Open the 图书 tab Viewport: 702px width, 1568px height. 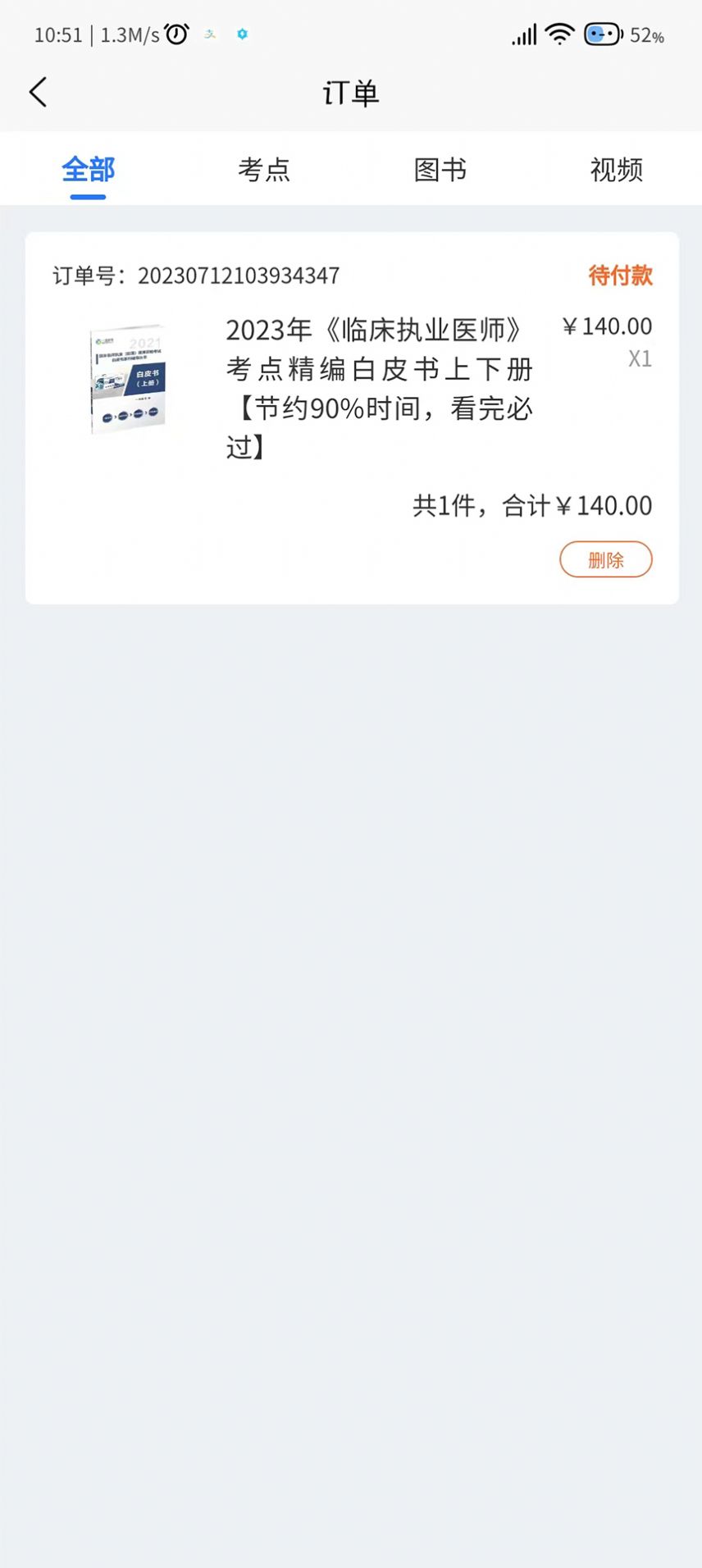(441, 170)
